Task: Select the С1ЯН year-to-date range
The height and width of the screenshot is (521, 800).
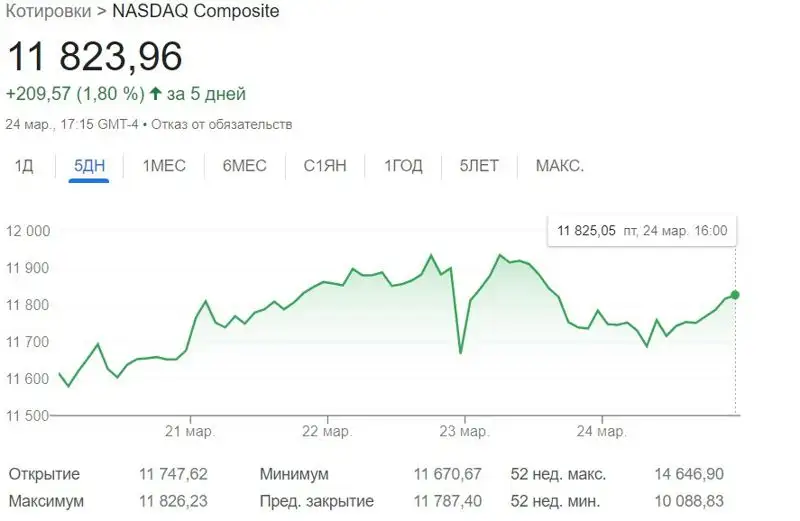Action: [325, 166]
